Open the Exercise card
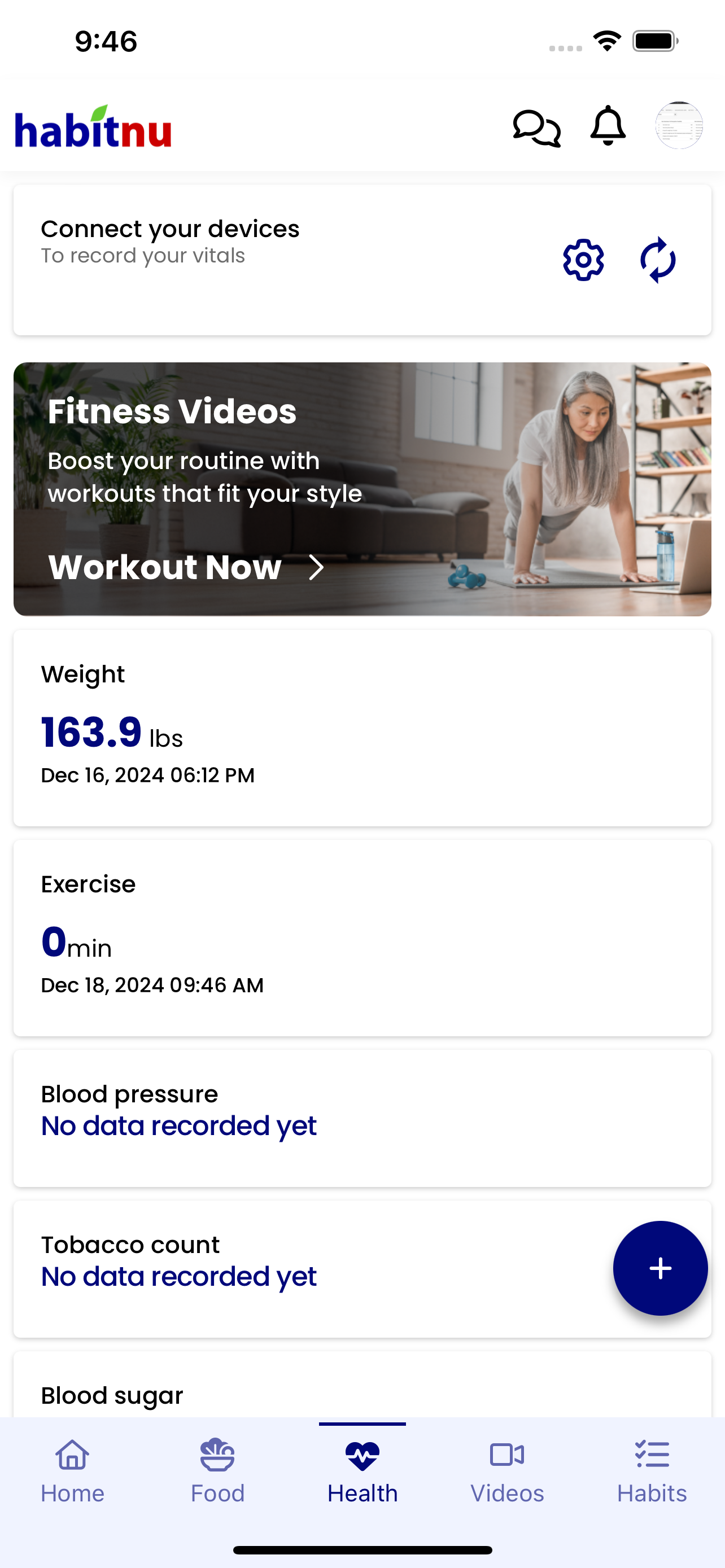The width and height of the screenshot is (725, 1568). coord(362,938)
